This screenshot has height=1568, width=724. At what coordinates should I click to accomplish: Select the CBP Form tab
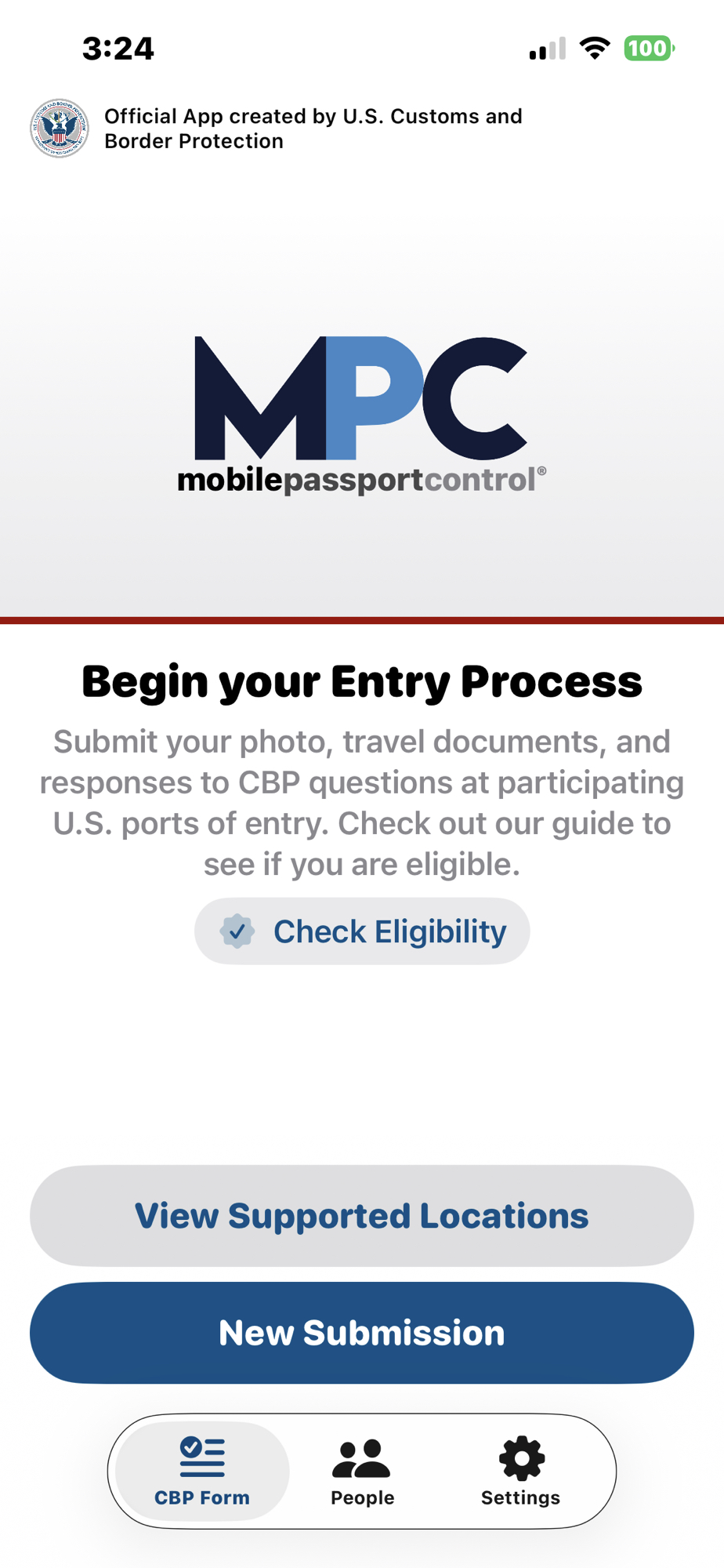(x=202, y=1472)
